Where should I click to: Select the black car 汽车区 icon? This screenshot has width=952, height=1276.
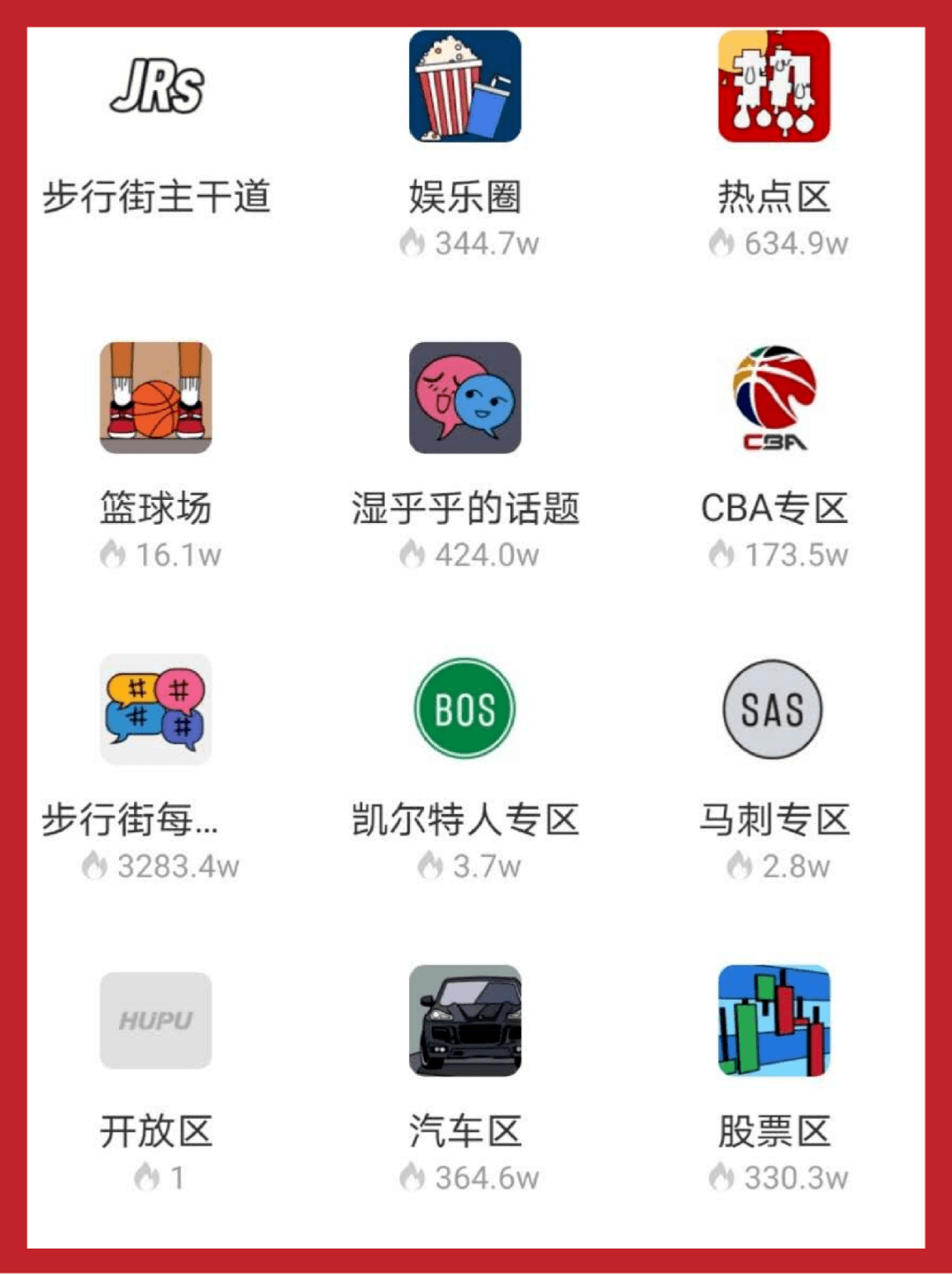pos(464,1020)
